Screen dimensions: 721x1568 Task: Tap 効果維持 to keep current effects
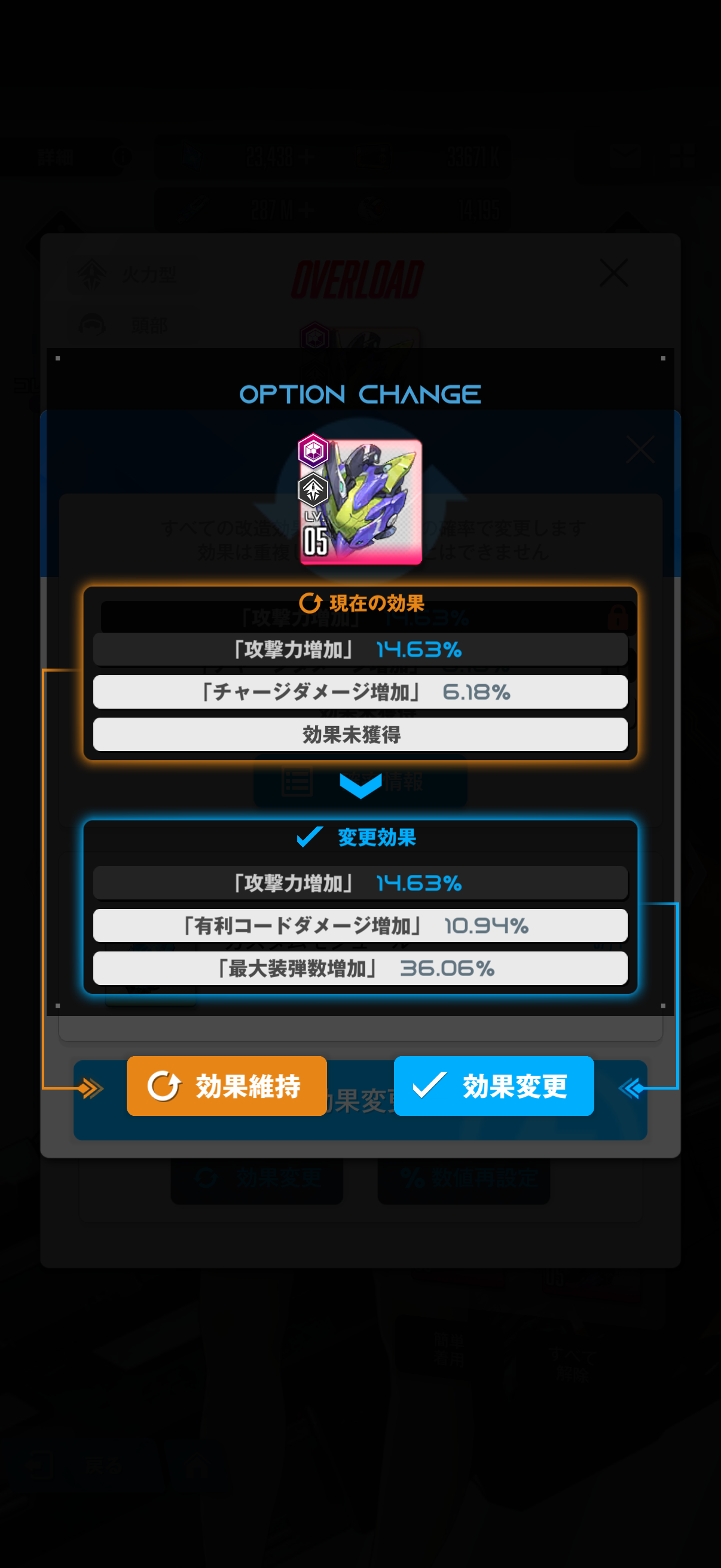click(x=227, y=1085)
